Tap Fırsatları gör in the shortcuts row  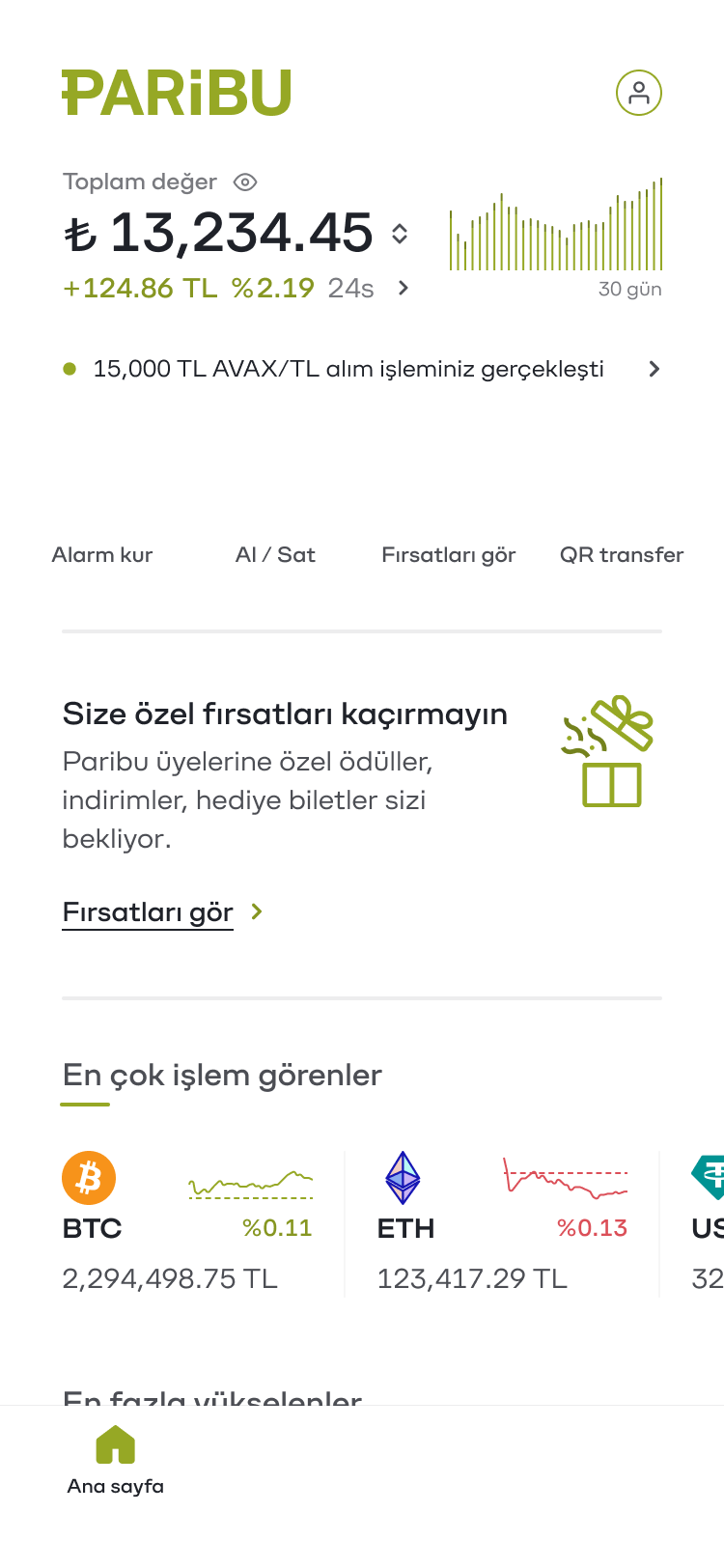click(x=448, y=554)
